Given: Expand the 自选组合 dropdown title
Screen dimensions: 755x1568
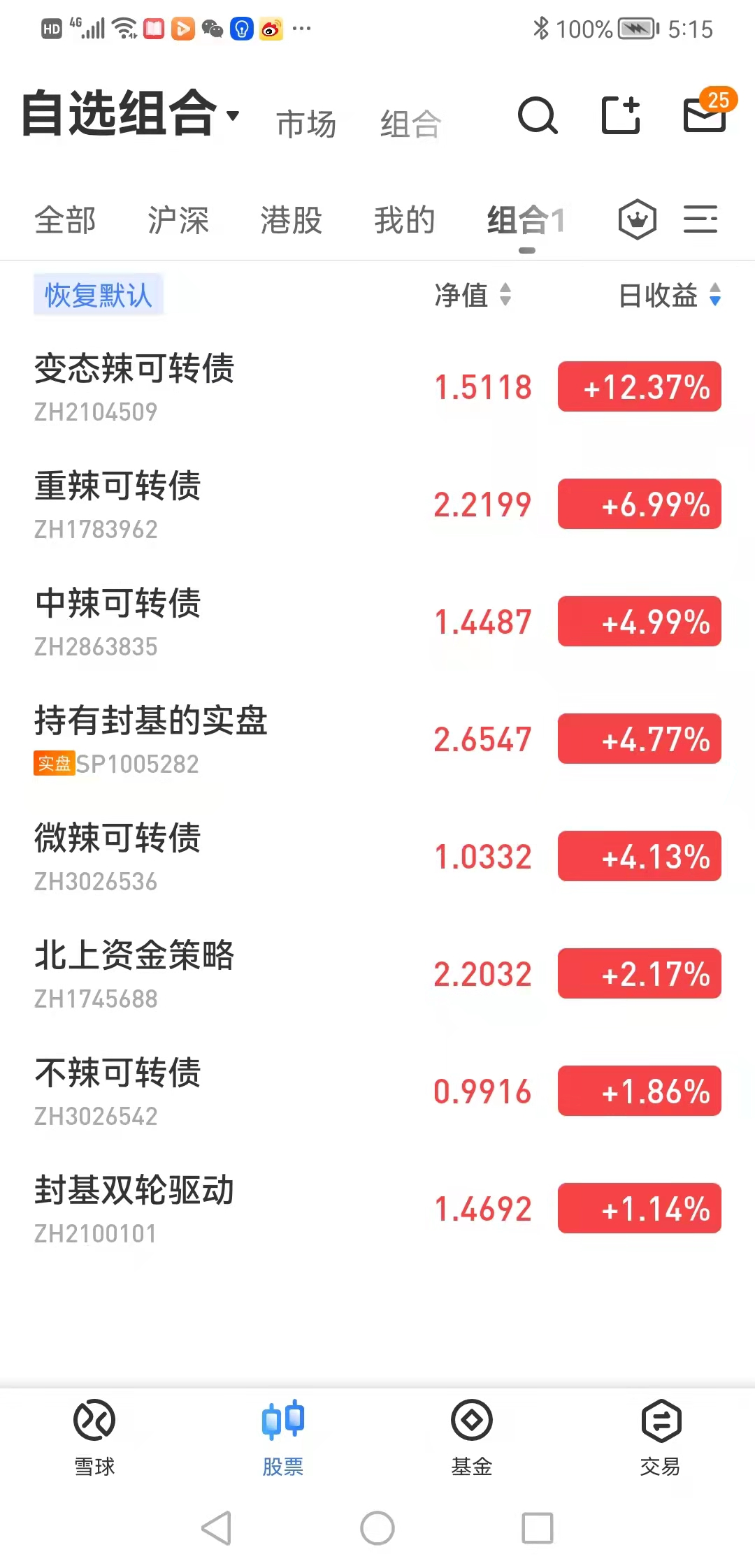Looking at the screenshot, I should click(x=130, y=114).
